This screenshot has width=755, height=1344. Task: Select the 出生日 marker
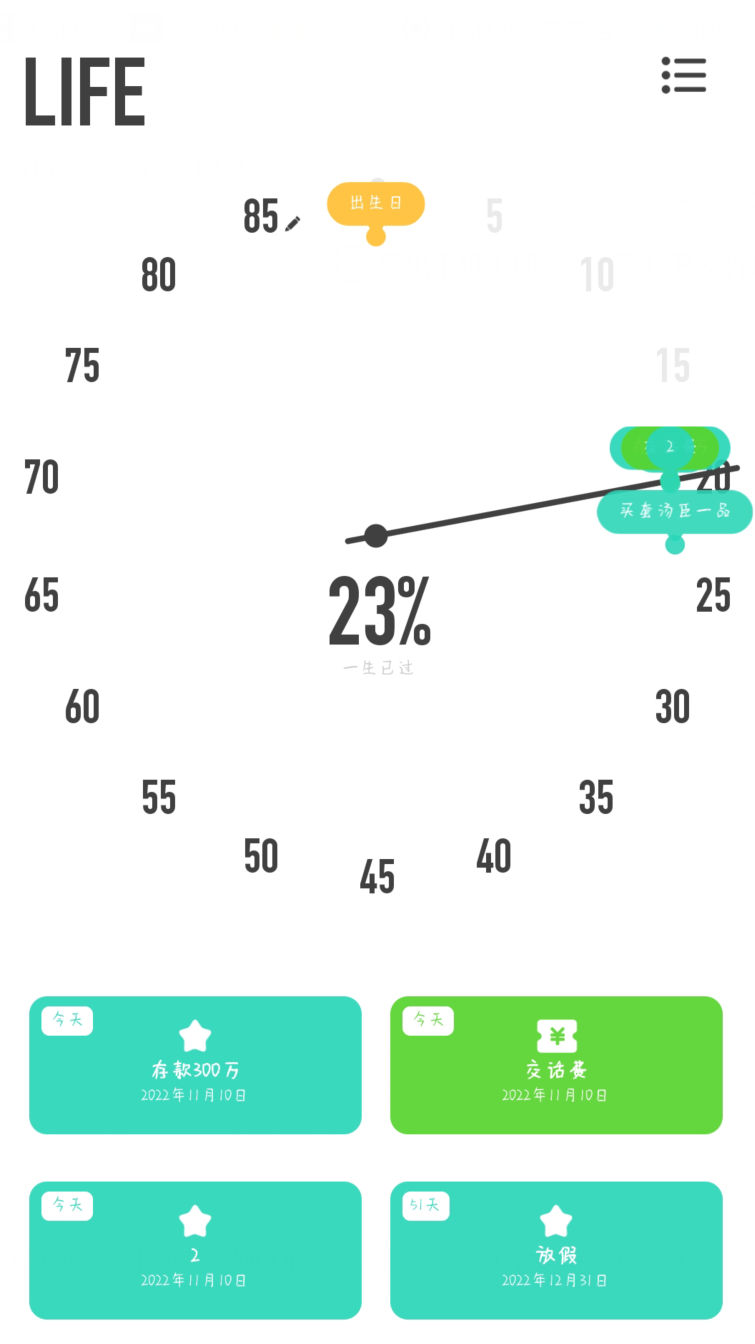(376, 204)
